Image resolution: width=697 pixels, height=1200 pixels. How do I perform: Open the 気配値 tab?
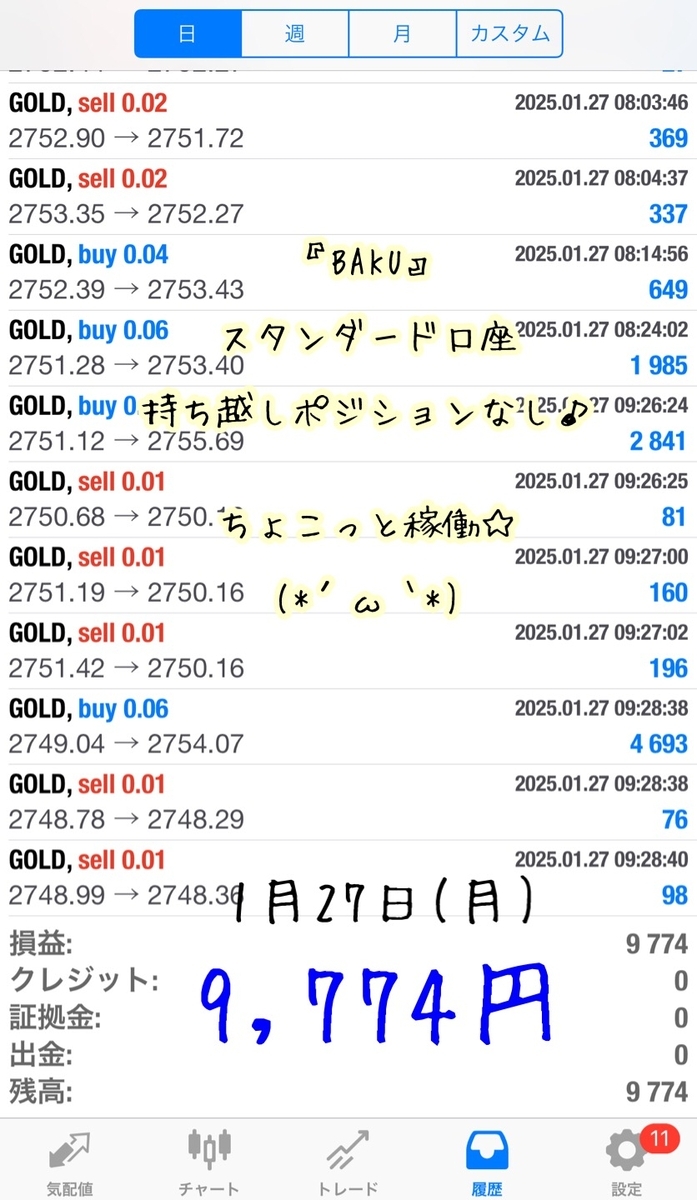[x=70, y=1160]
